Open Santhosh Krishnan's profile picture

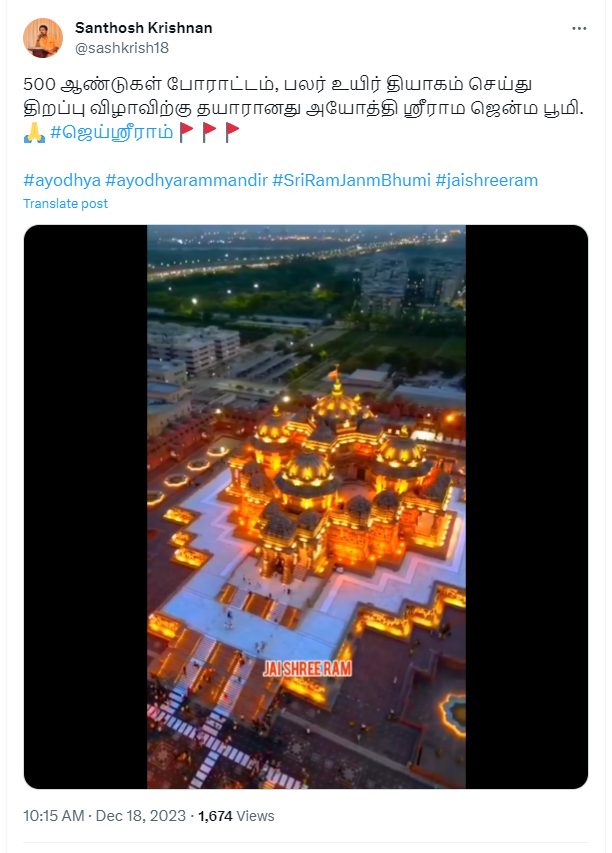pos(43,37)
